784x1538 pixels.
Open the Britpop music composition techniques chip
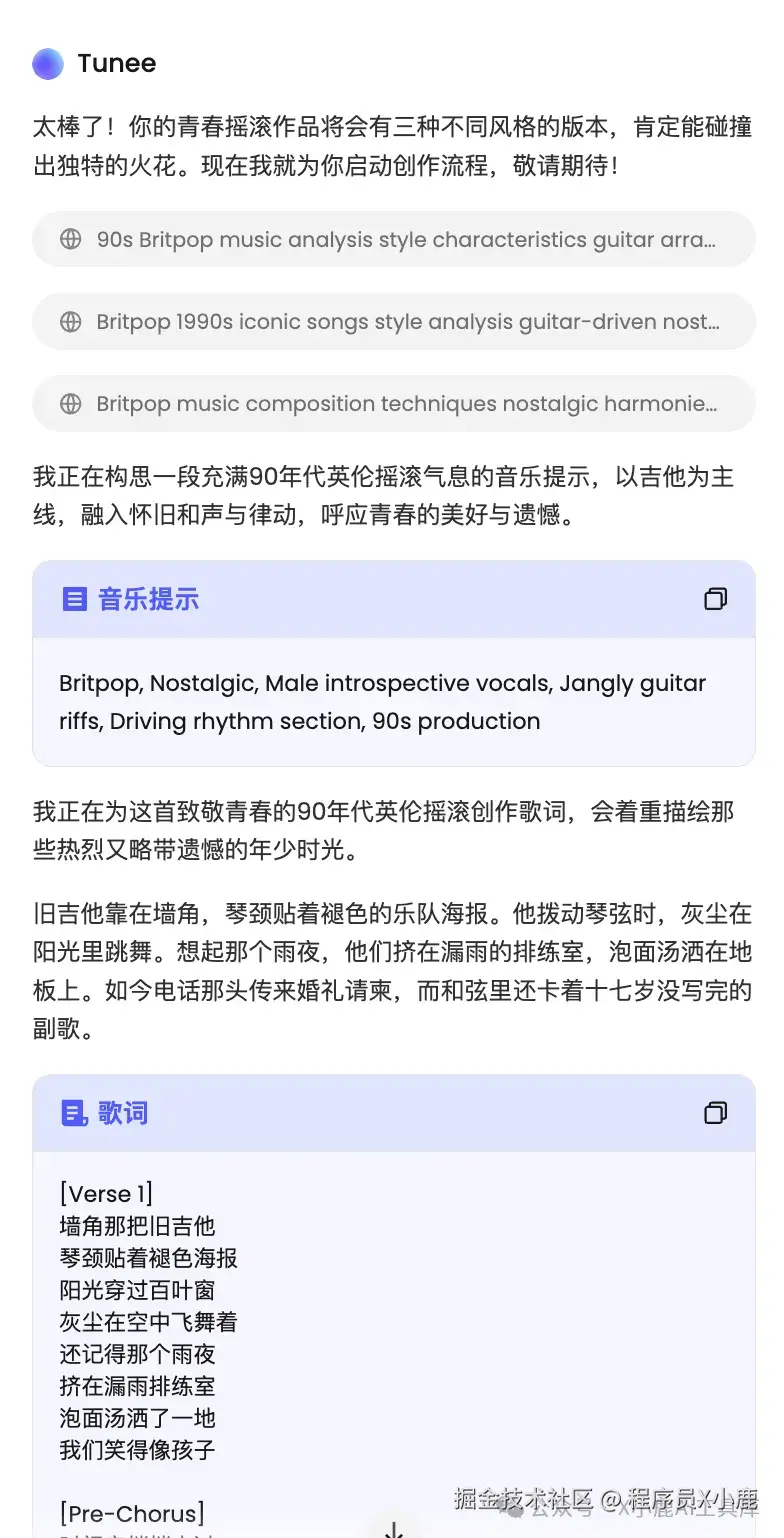pyautogui.click(x=393, y=403)
